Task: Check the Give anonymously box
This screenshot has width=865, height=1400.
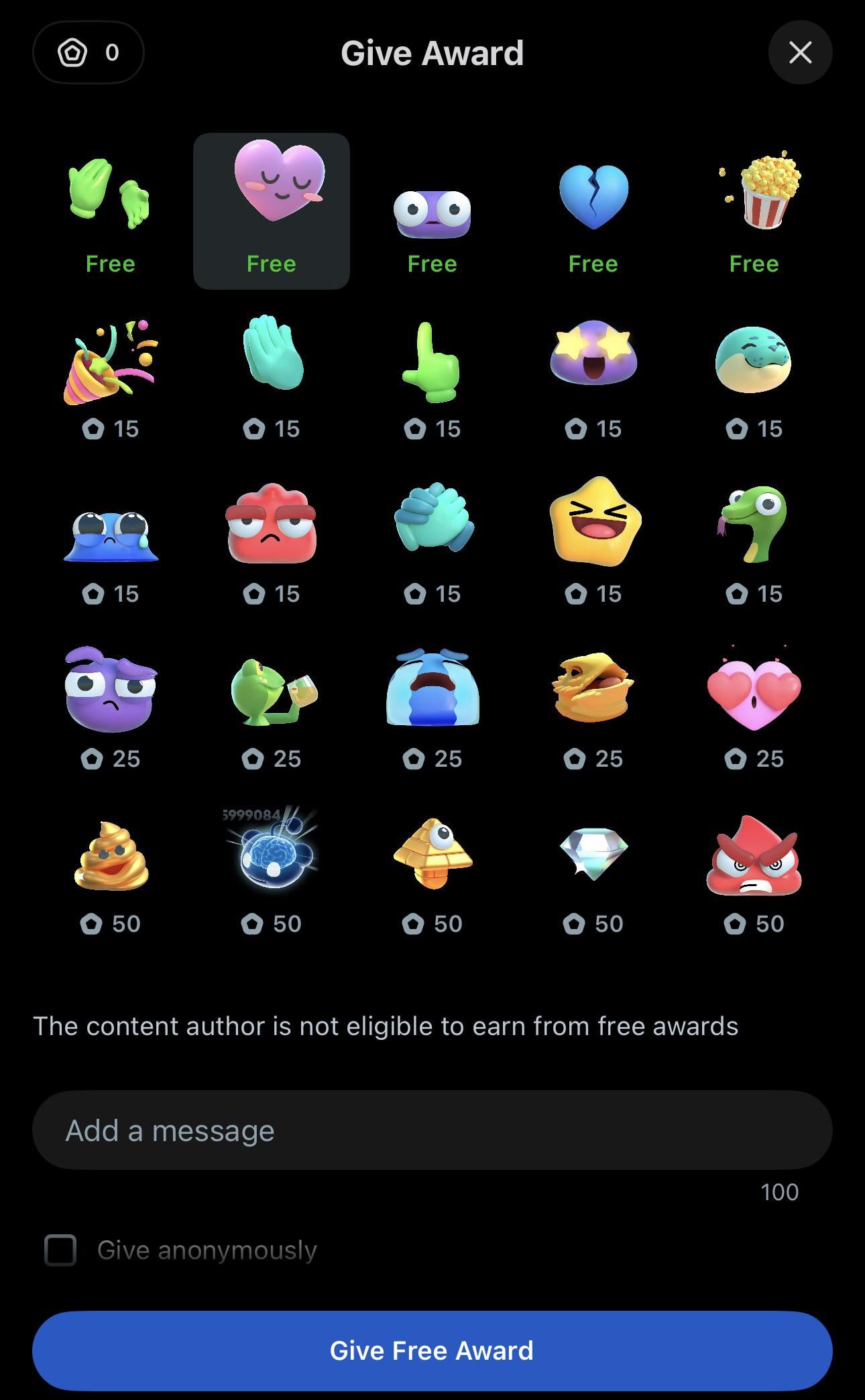Action: (60, 1250)
